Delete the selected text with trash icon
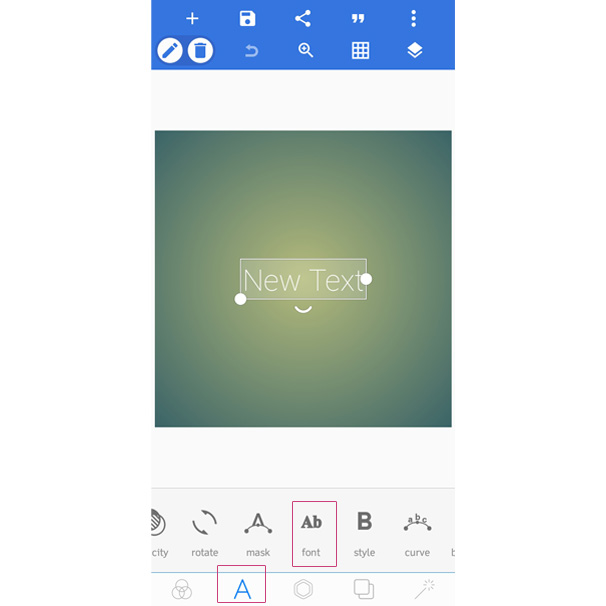The width and height of the screenshot is (606, 606). (201, 50)
